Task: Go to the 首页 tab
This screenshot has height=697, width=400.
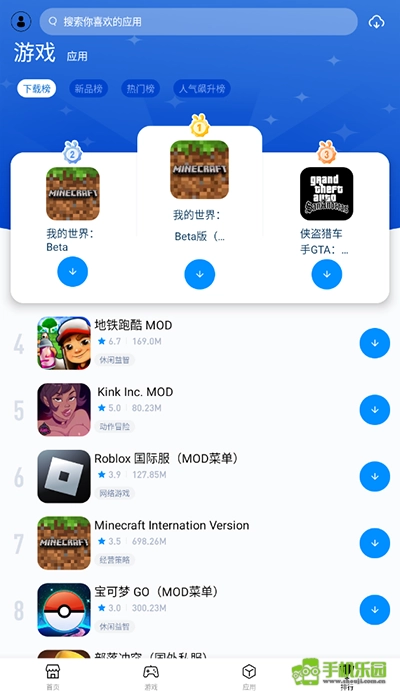Action: [53, 677]
